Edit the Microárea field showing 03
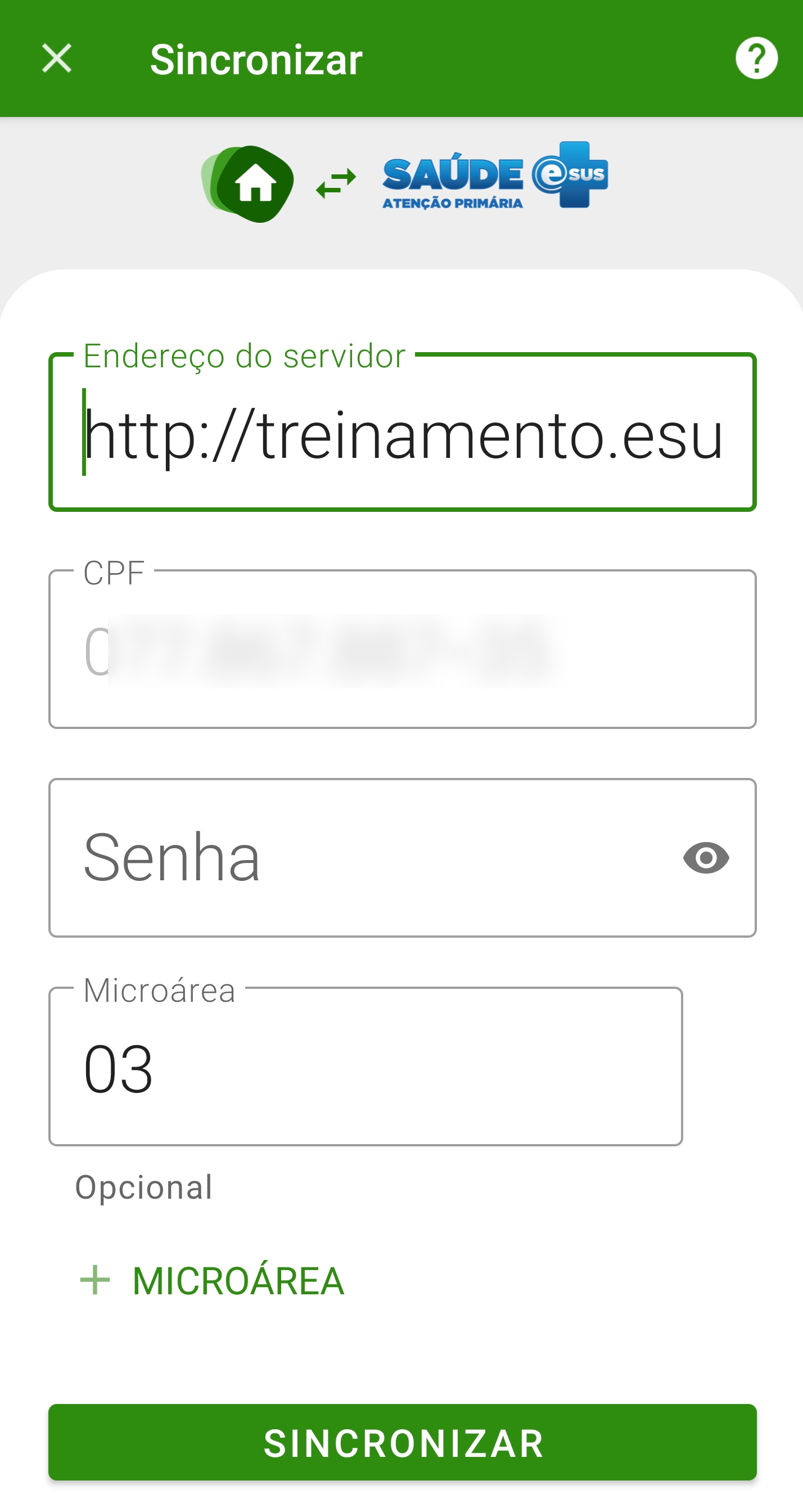 365,1066
